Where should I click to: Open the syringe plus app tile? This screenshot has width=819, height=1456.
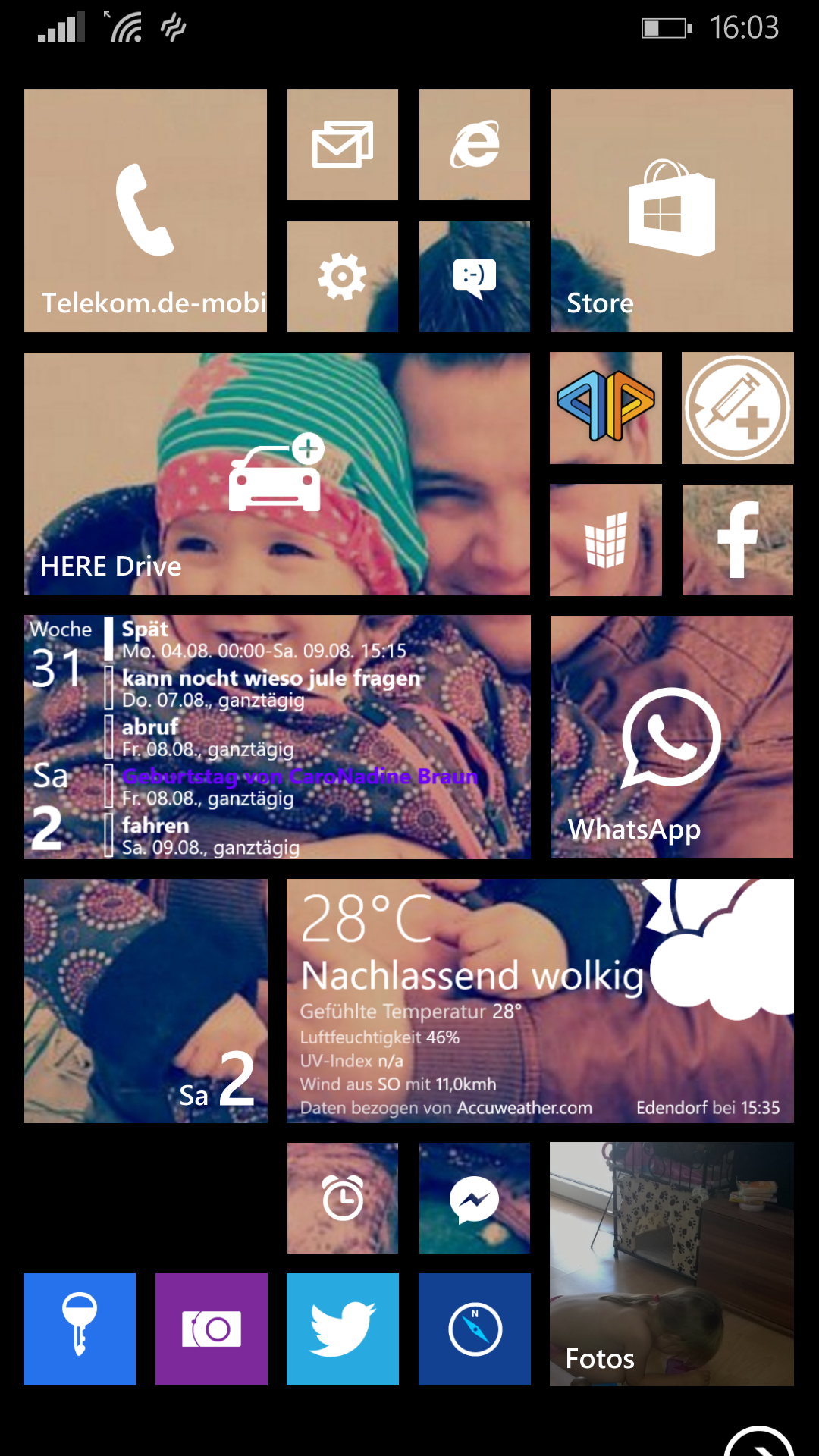737,408
